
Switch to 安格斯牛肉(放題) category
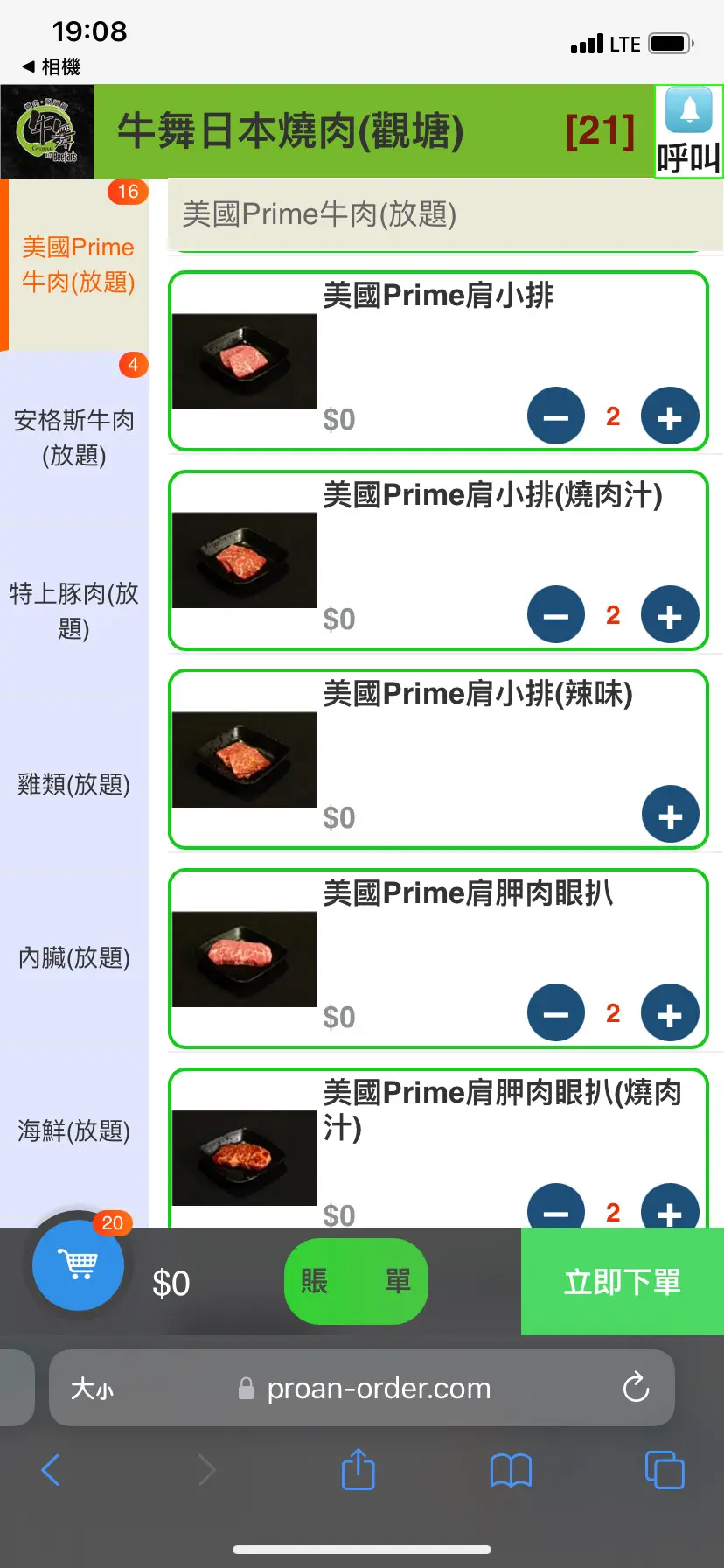tap(74, 437)
